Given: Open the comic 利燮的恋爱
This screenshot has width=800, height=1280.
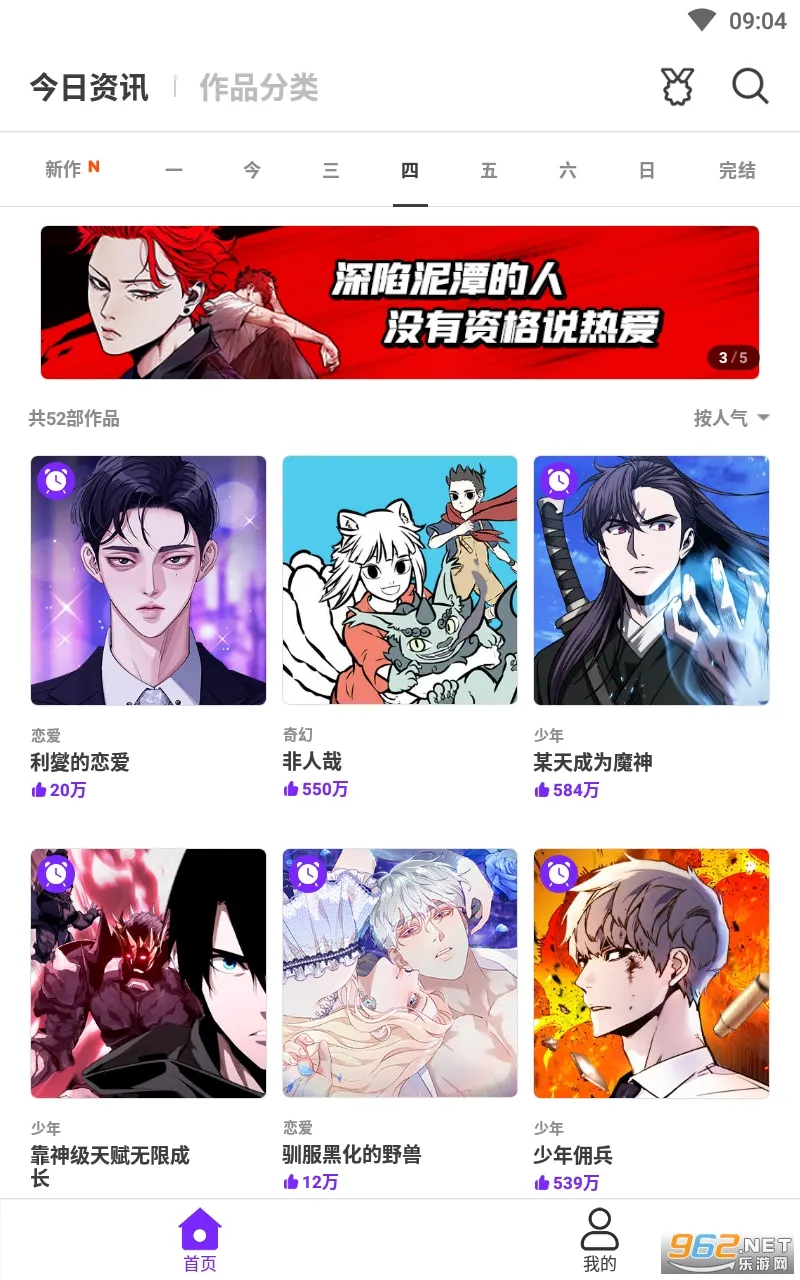Looking at the screenshot, I should point(148,581).
